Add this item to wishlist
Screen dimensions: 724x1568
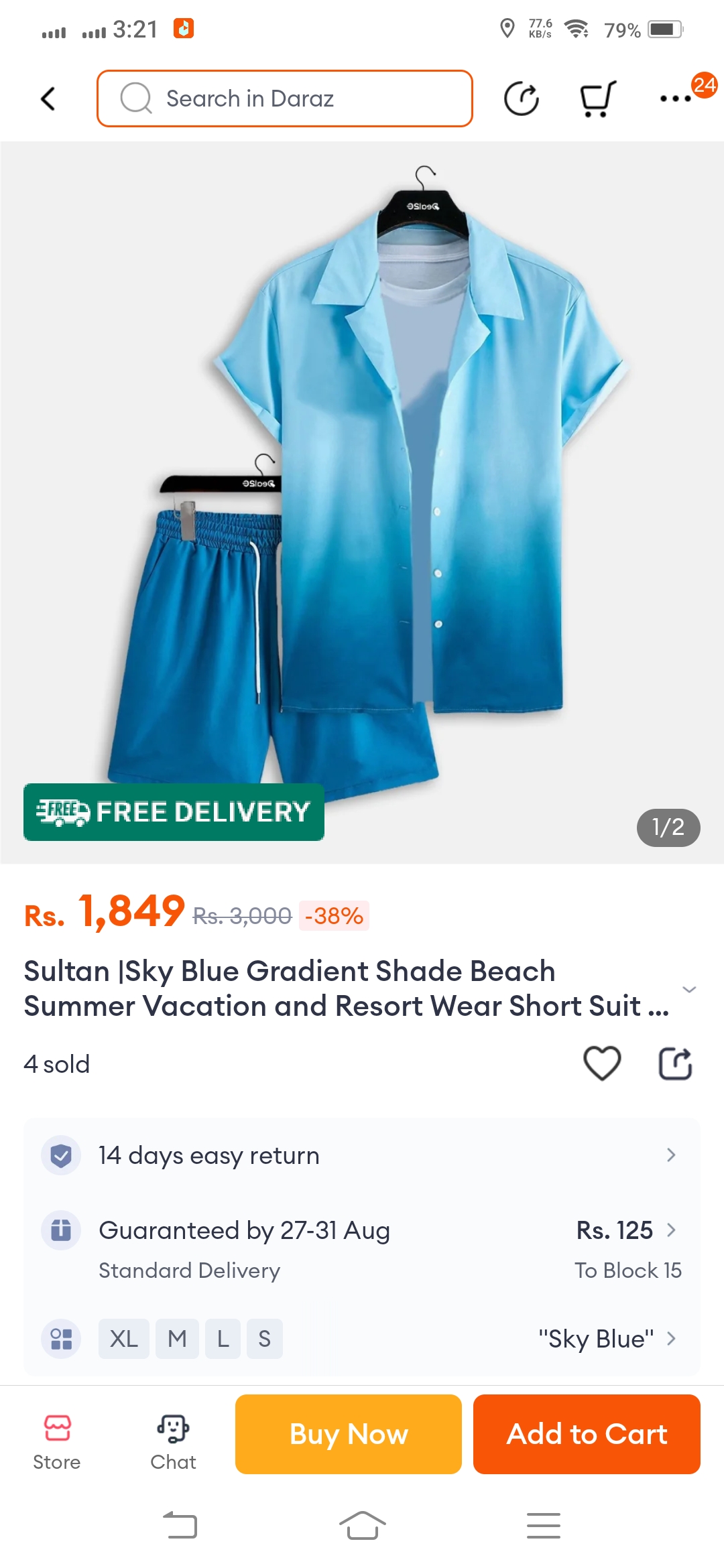pos(602,1063)
